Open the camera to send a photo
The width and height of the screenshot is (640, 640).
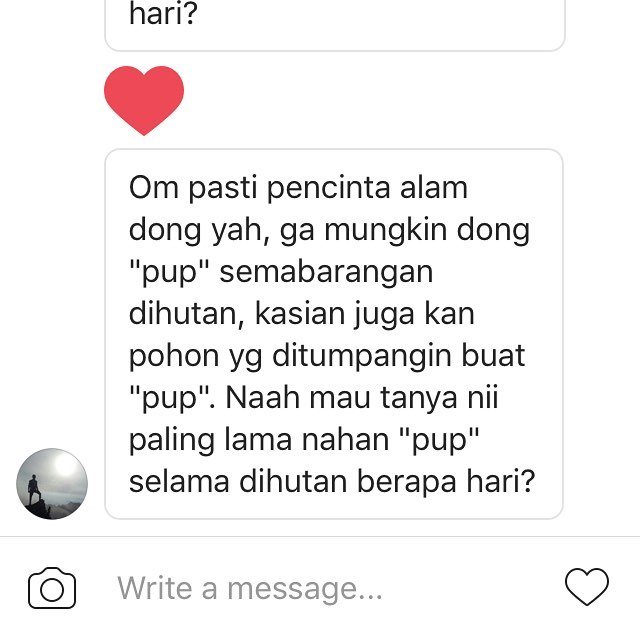coord(52,588)
